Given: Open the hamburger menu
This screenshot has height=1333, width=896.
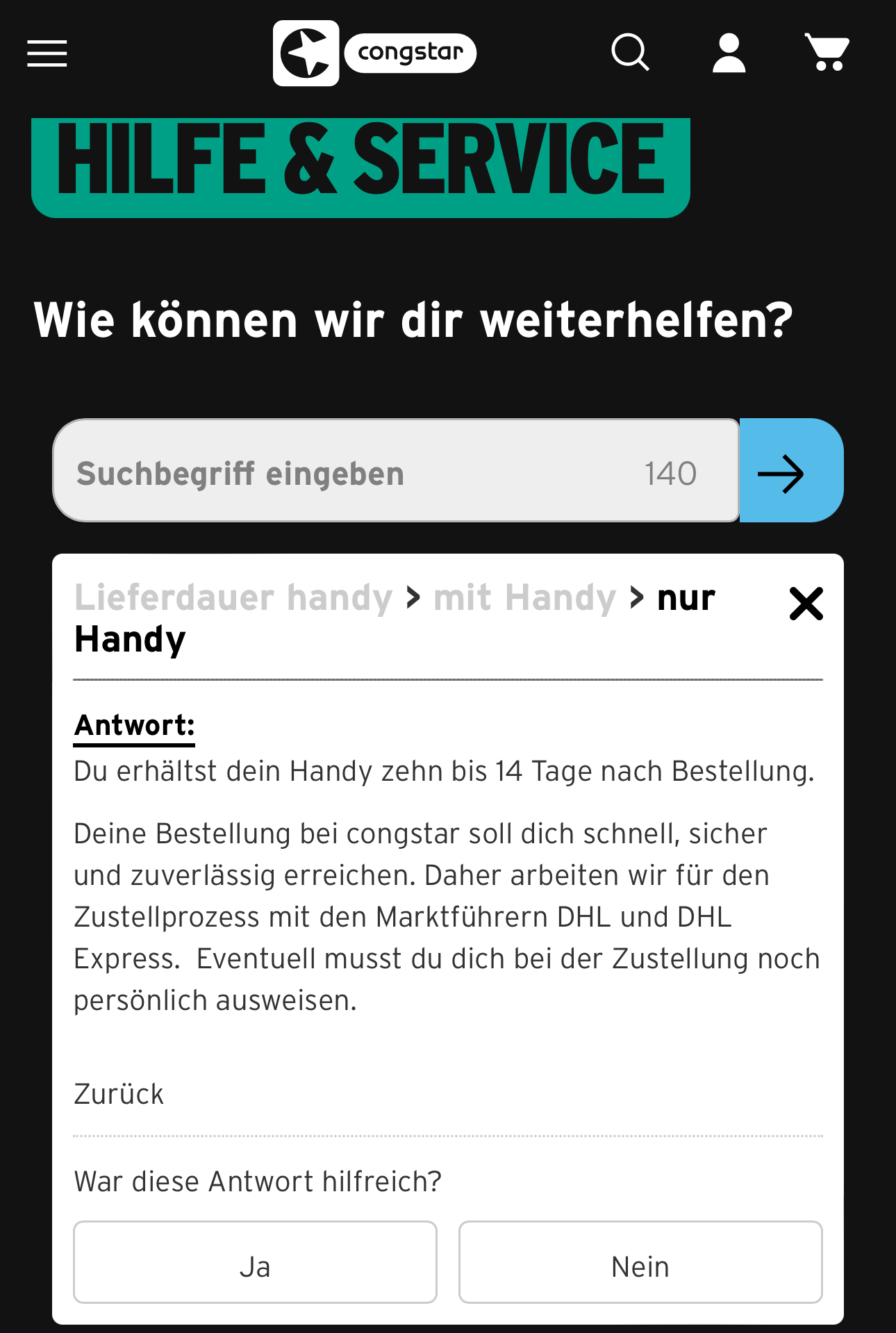Looking at the screenshot, I should 47,53.
